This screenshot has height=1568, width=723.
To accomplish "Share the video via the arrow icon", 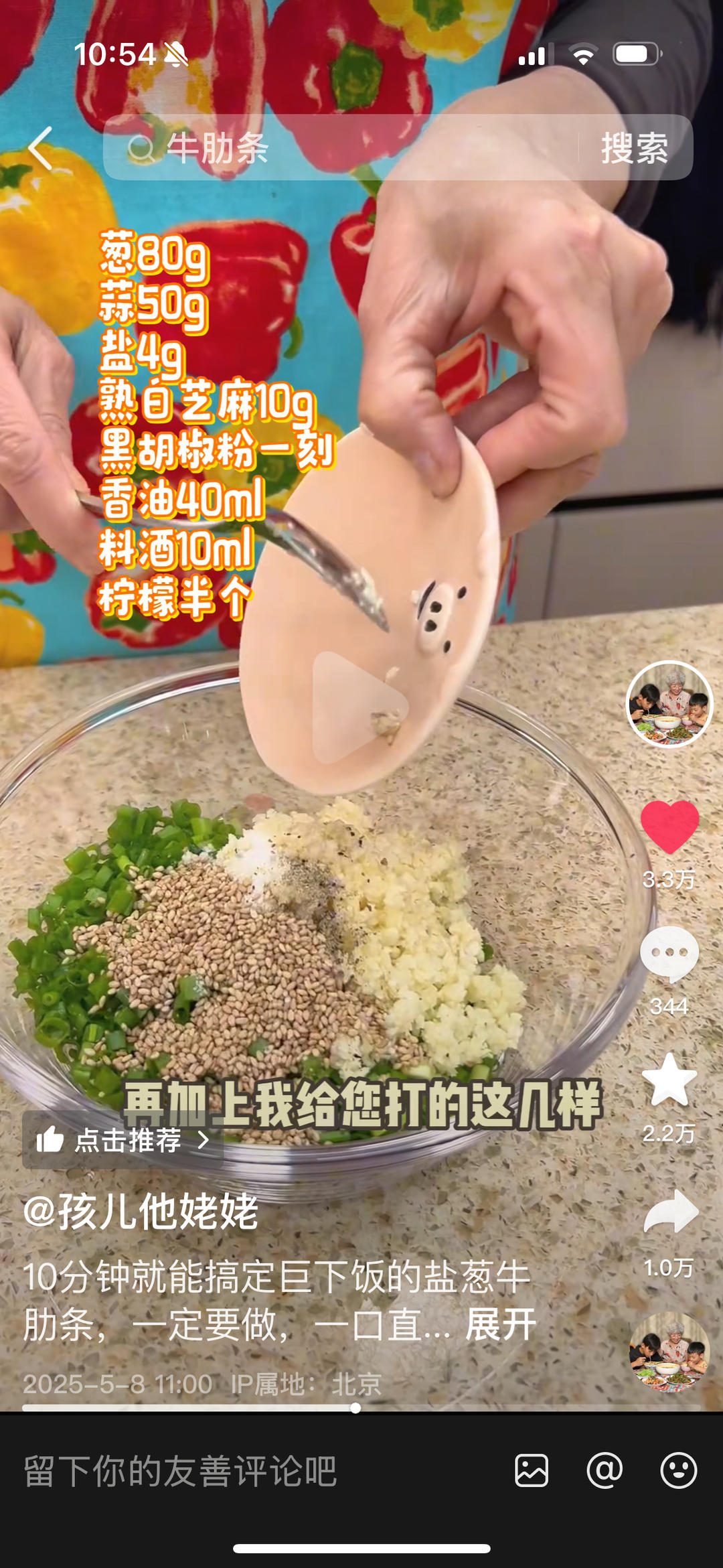I will click(671, 1211).
